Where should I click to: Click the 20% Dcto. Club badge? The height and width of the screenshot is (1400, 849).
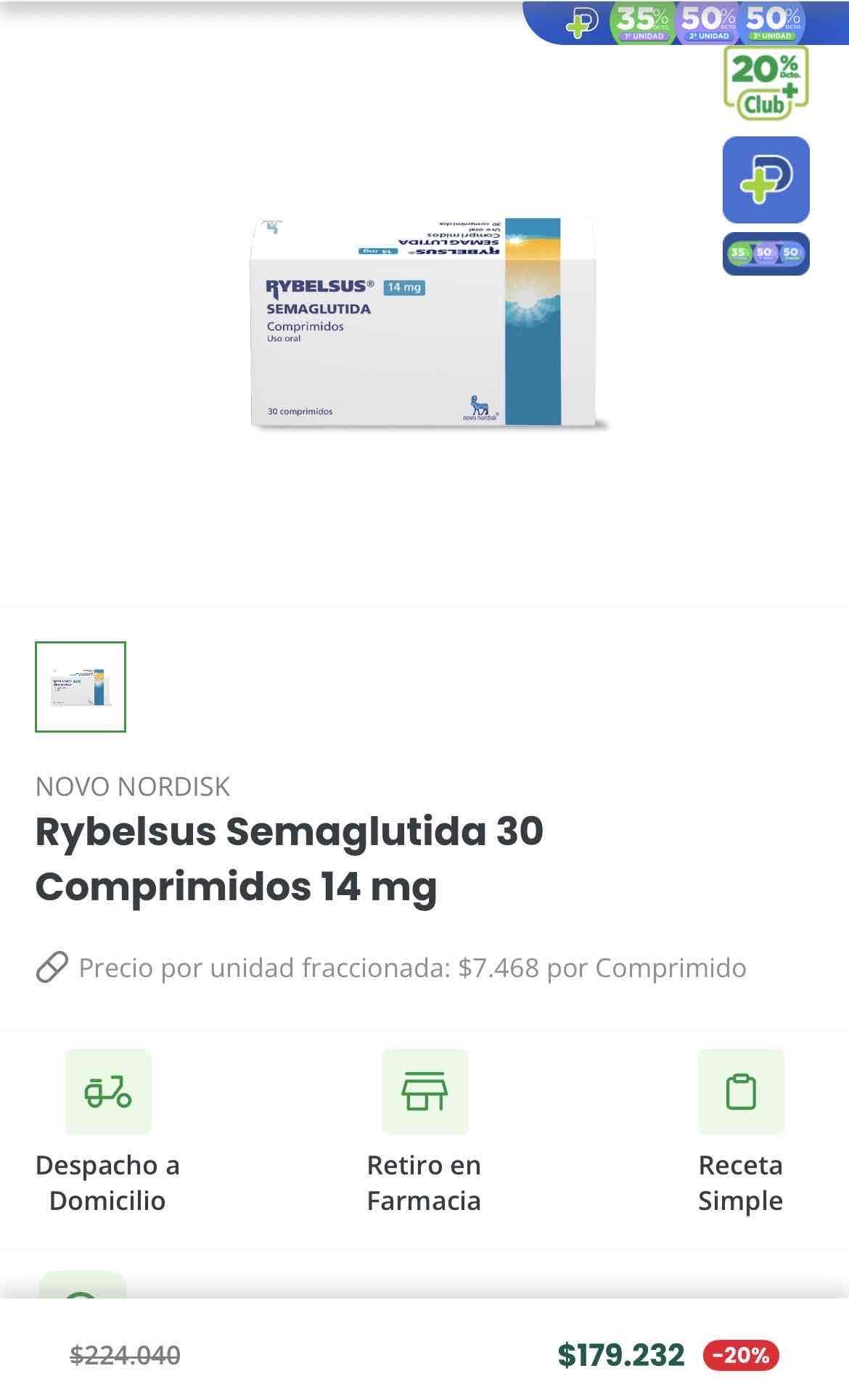click(x=766, y=82)
